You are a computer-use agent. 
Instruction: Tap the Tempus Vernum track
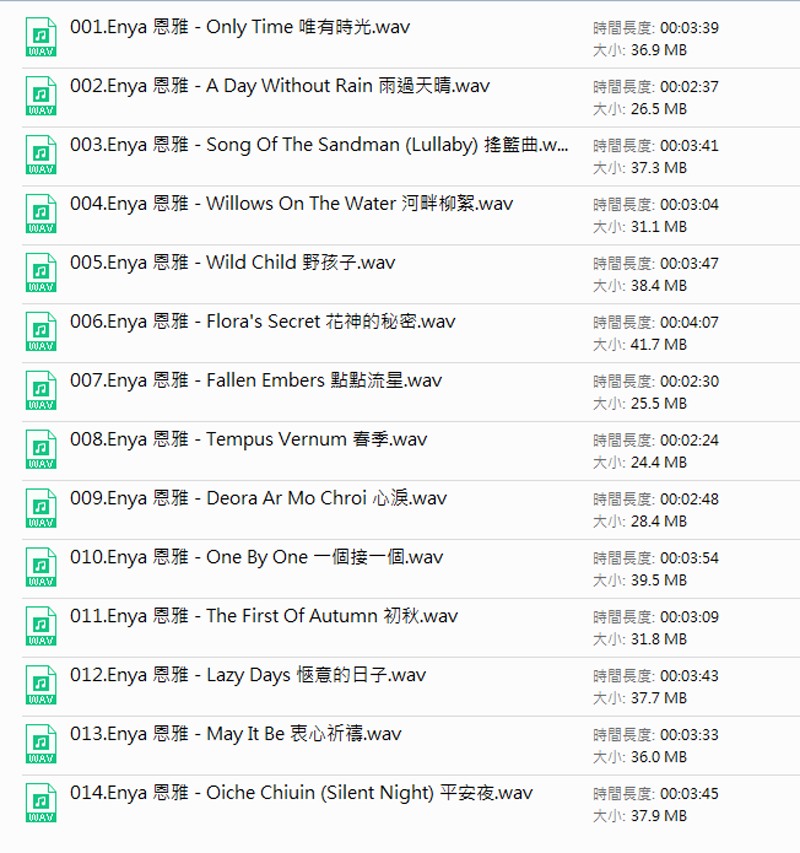248,440
